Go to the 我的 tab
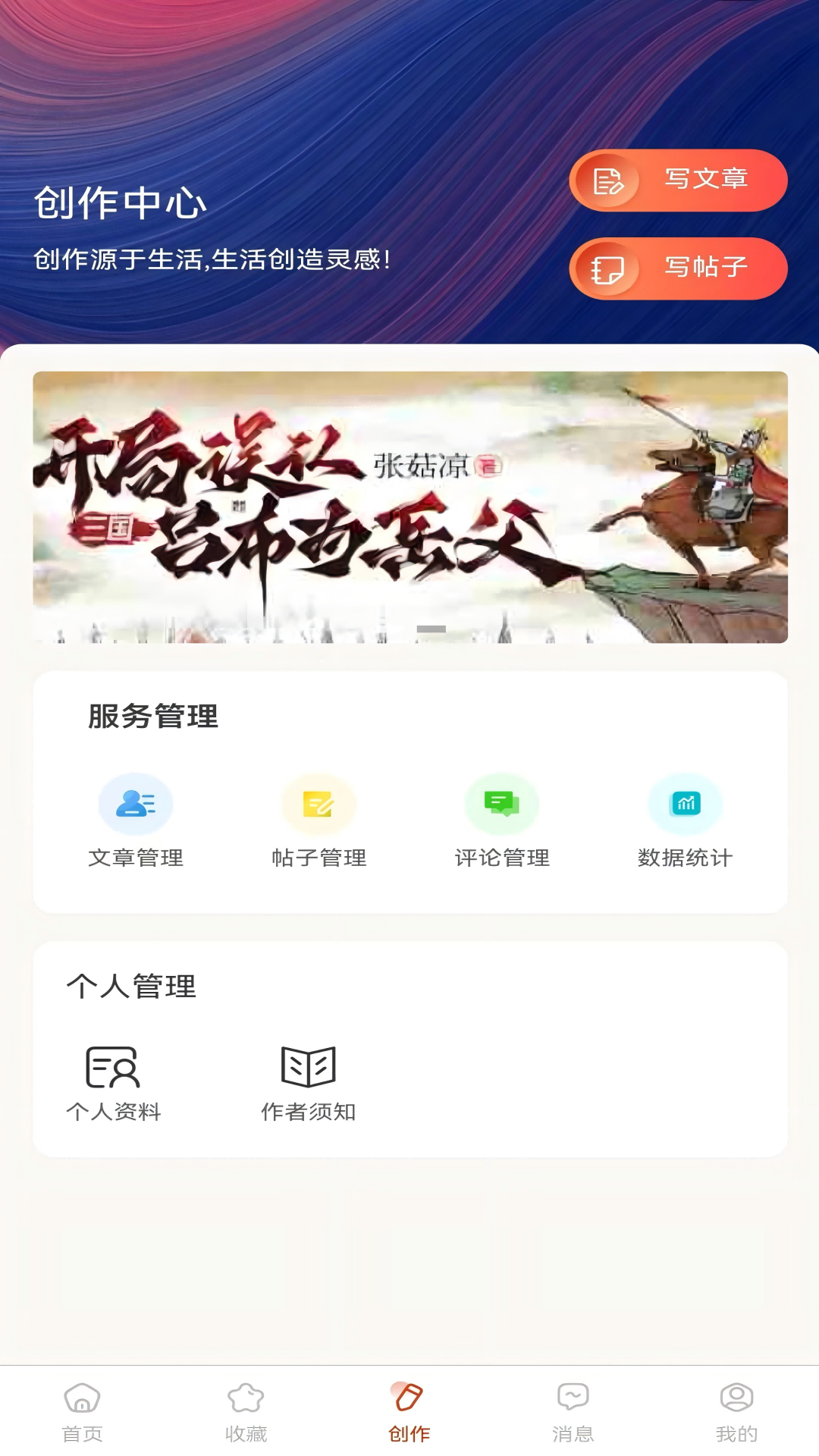The height and width of the screenshot is (1456, 819). [x=736, y=1412]
